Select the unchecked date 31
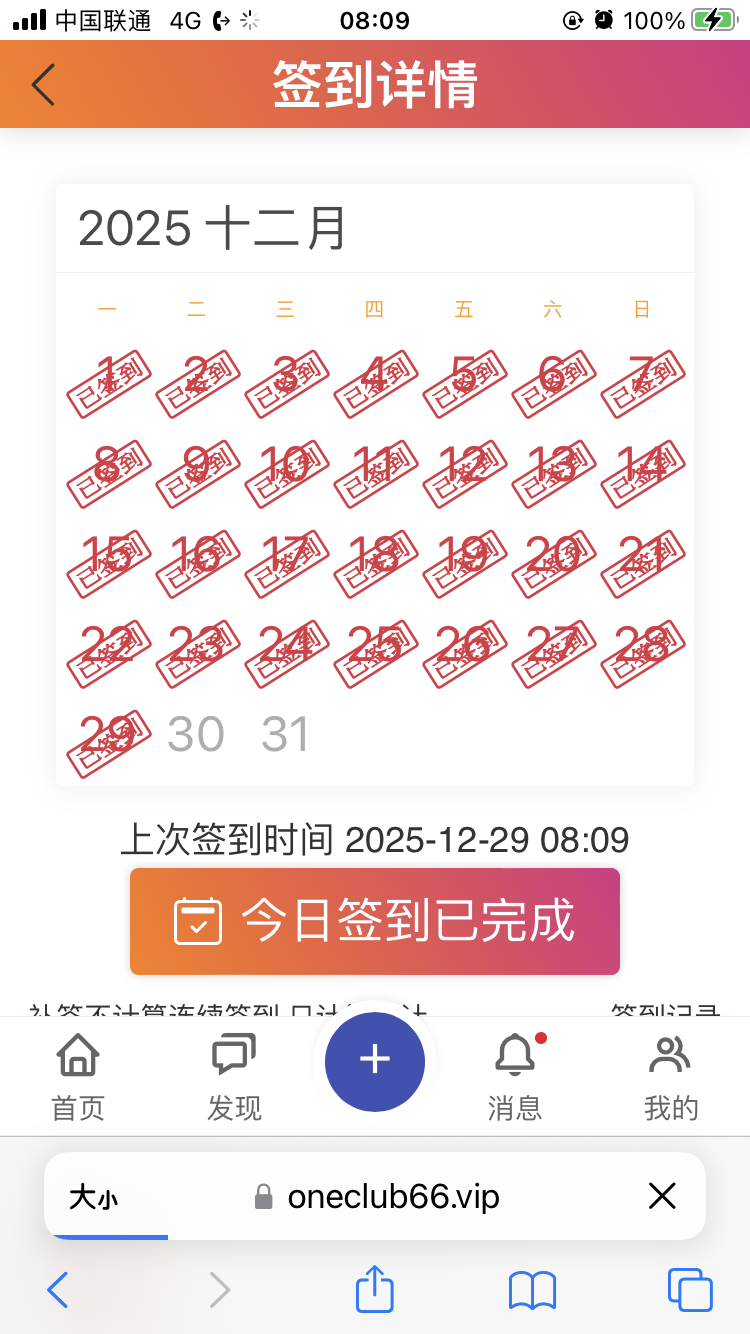 pos(285,734)
